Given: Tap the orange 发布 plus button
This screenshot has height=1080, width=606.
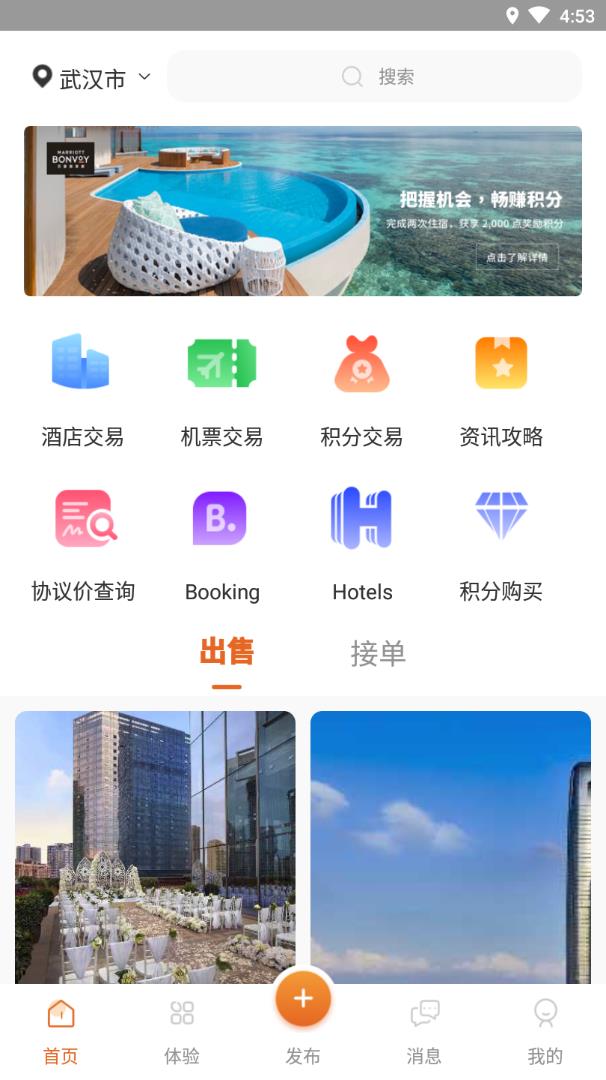Looking at the screenshot, I should 303,999.
